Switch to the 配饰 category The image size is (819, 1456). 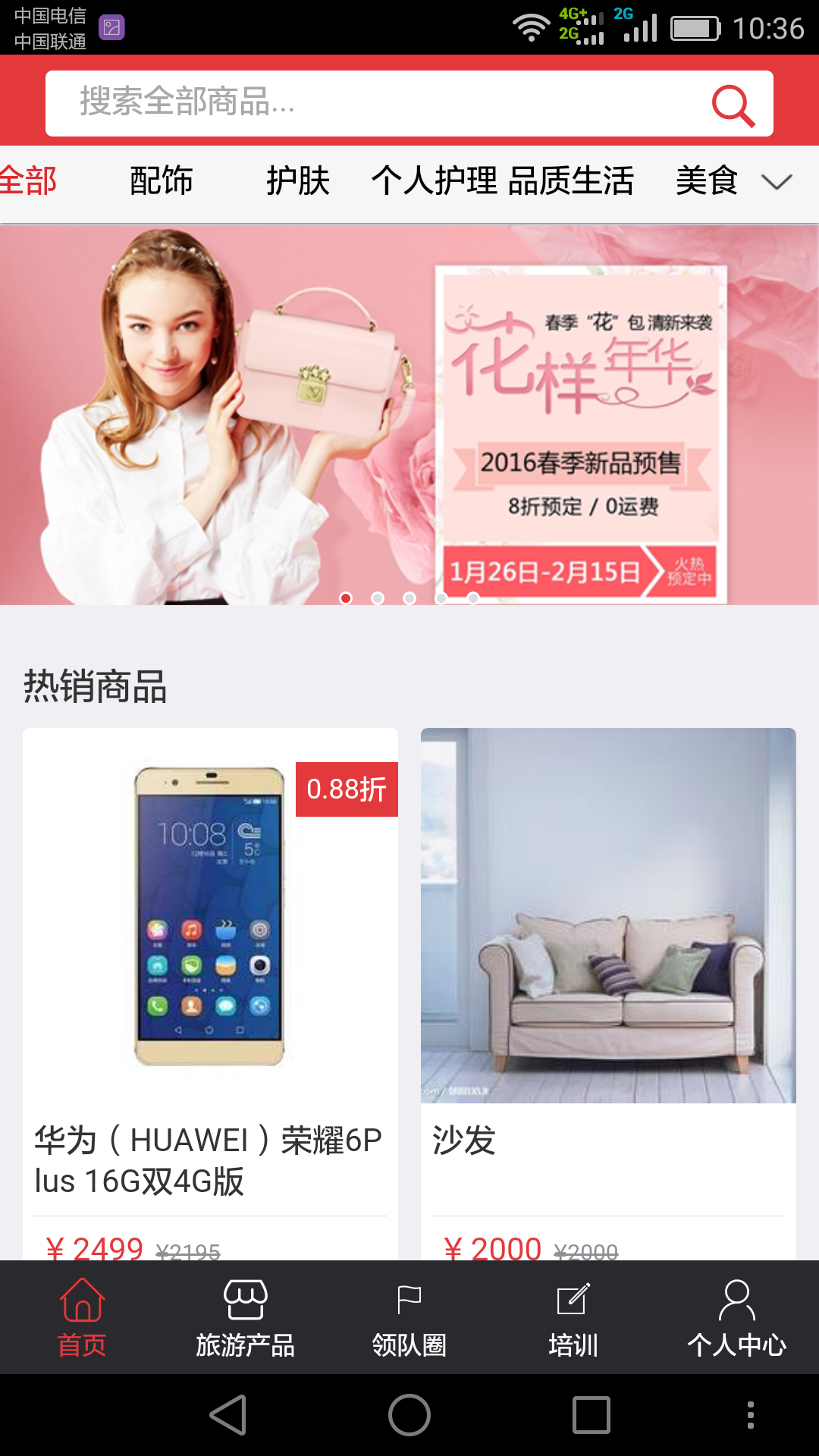(161, 181)
